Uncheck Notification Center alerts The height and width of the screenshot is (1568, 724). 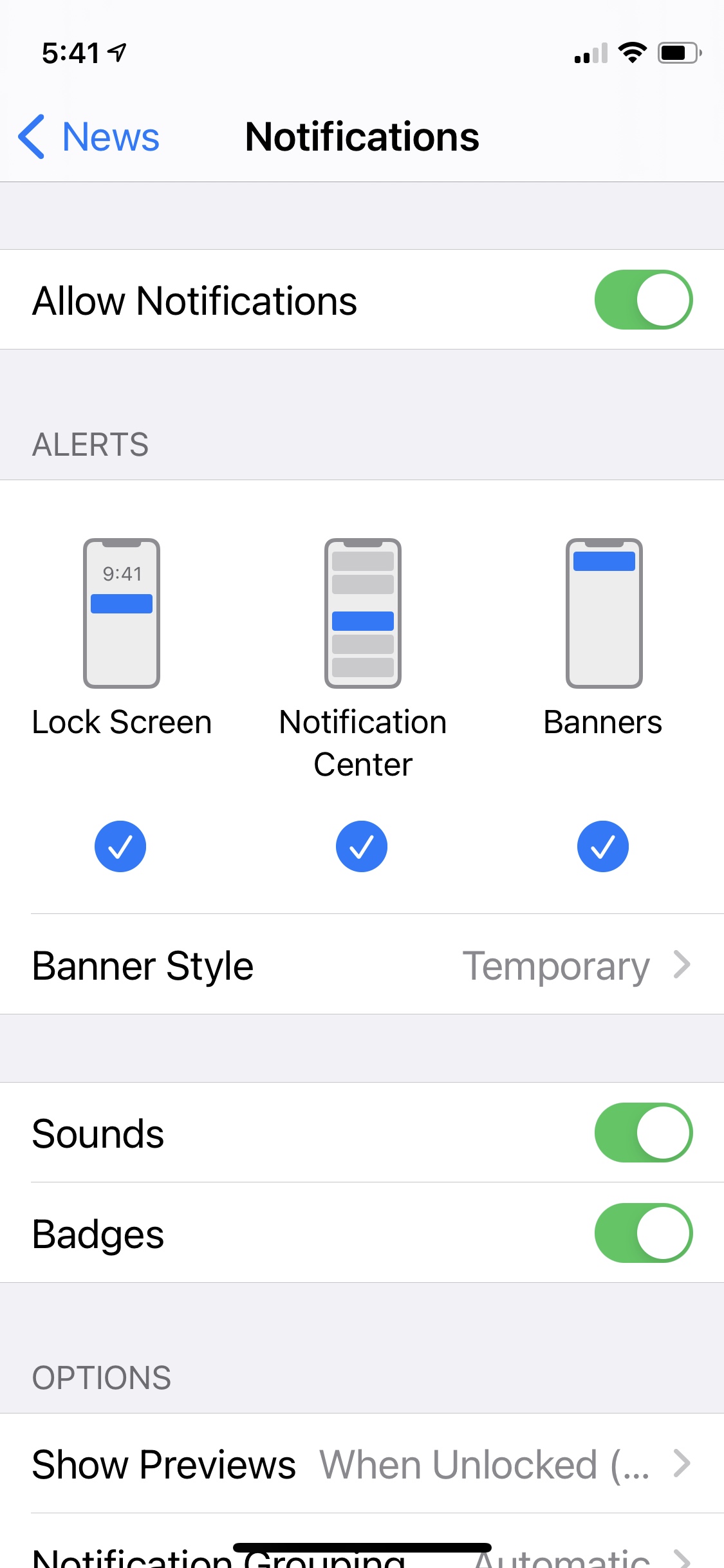[362, 846]
